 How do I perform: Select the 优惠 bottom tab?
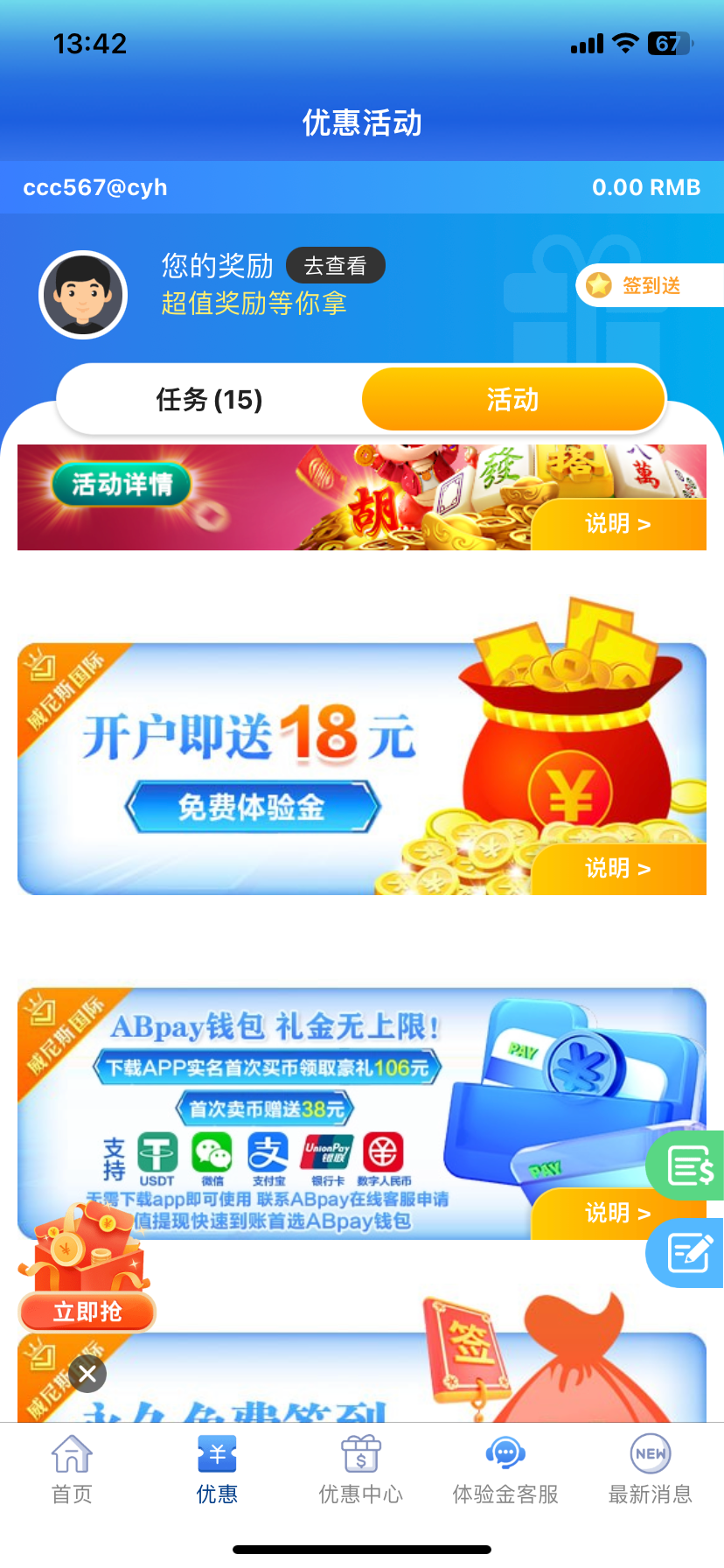(217, 1470)
